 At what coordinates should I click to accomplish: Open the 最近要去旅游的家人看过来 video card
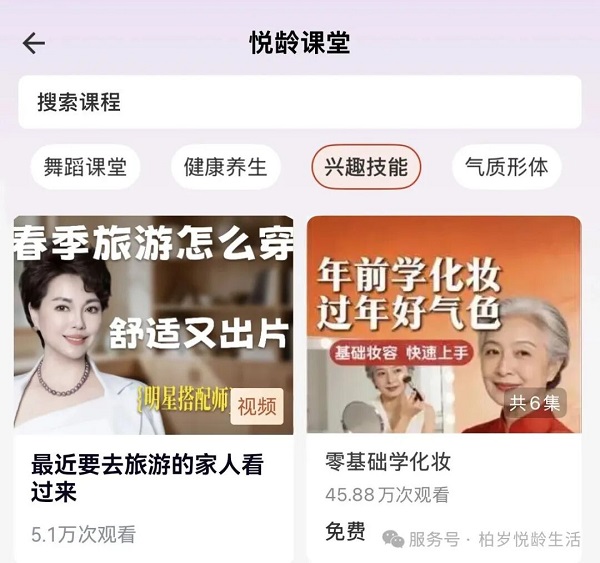[x=153, y=380]
